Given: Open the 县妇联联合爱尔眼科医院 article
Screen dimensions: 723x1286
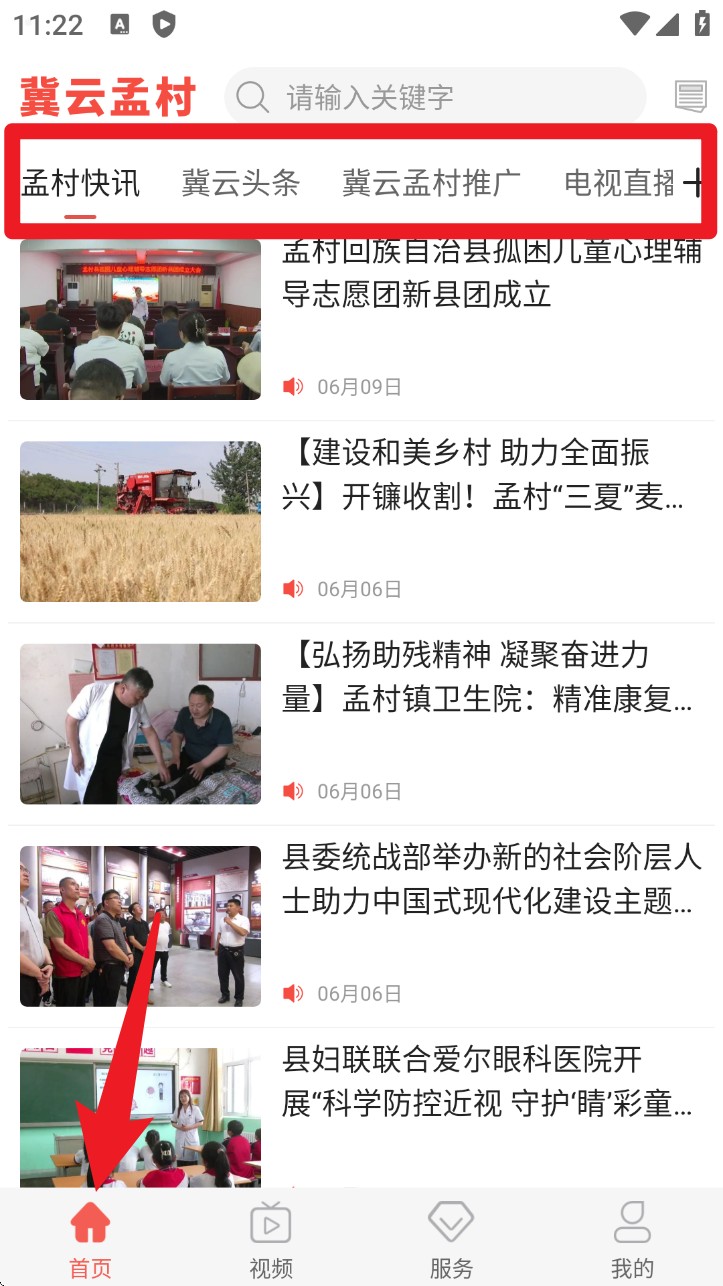Looking at the screenshot, I should coord(361,1108).
